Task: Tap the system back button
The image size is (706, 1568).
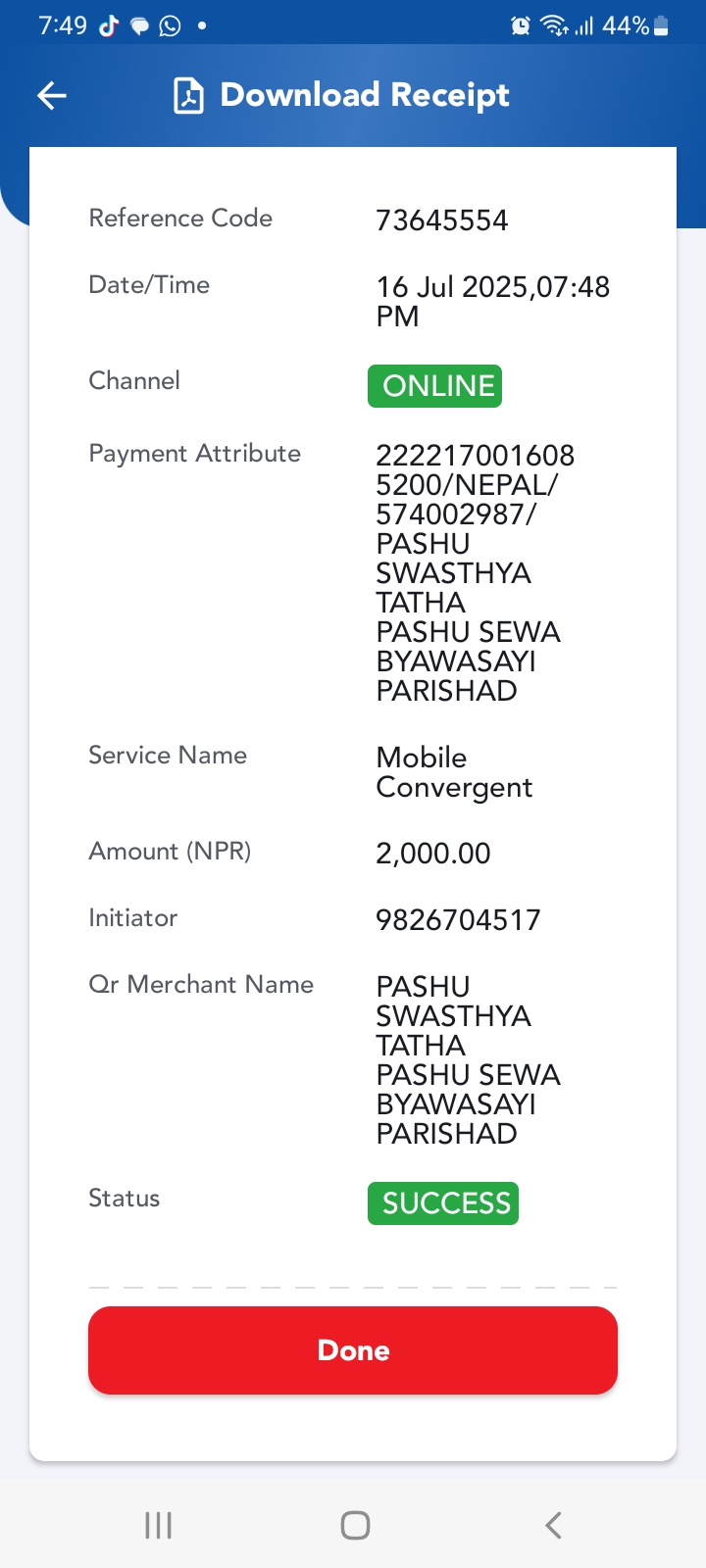Action: [553, 1525]
